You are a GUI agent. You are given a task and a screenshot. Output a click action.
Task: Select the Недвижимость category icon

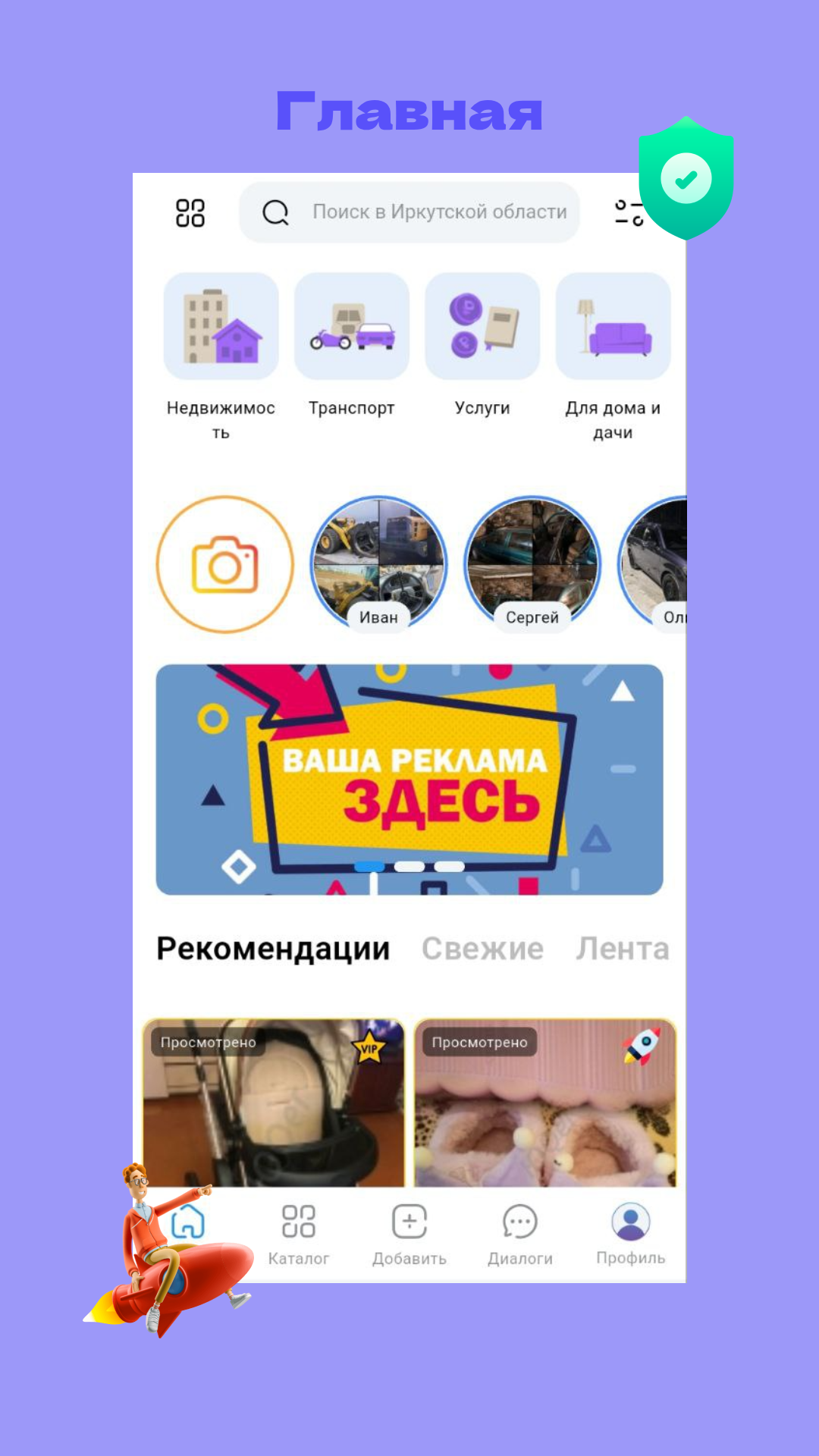(x=219, y=326)
